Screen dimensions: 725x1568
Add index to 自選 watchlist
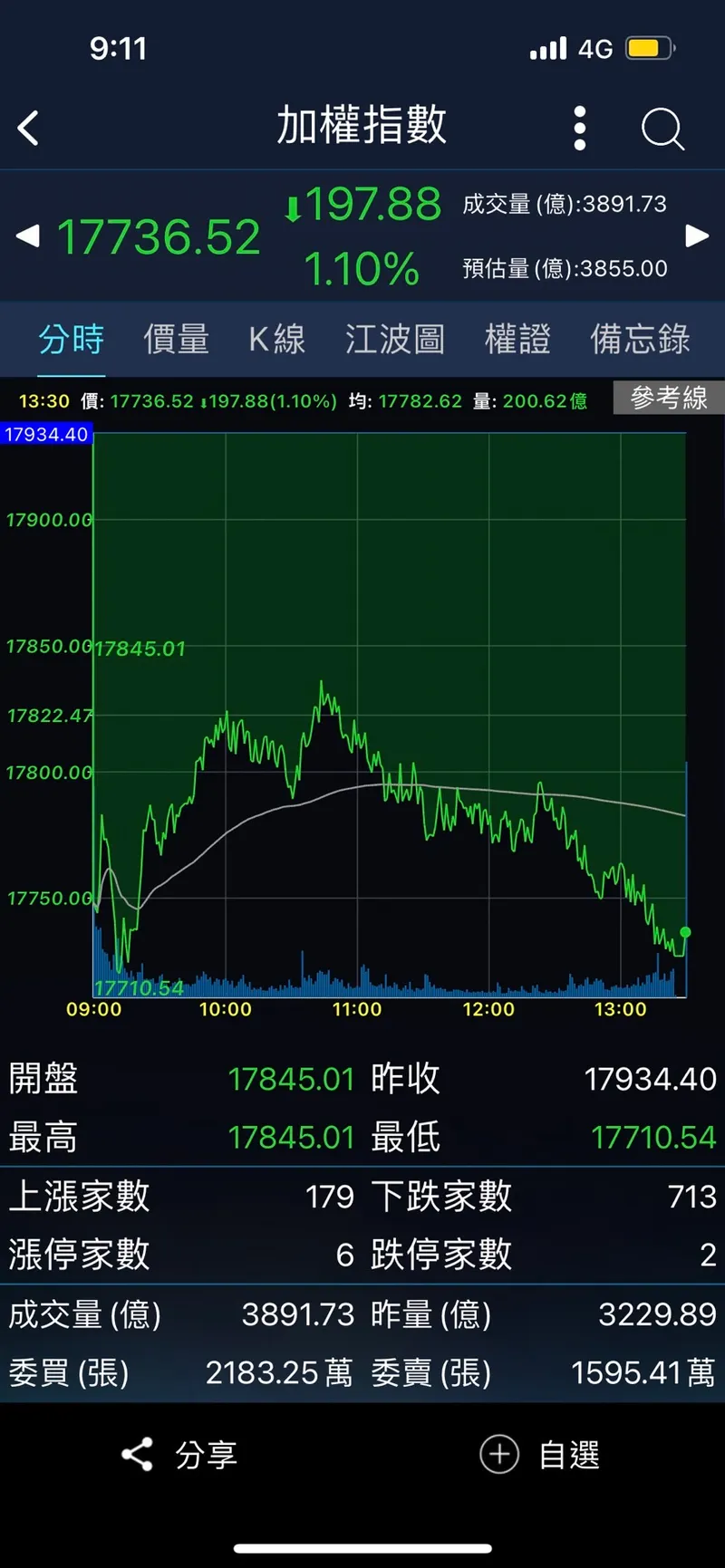[540, 1455]
